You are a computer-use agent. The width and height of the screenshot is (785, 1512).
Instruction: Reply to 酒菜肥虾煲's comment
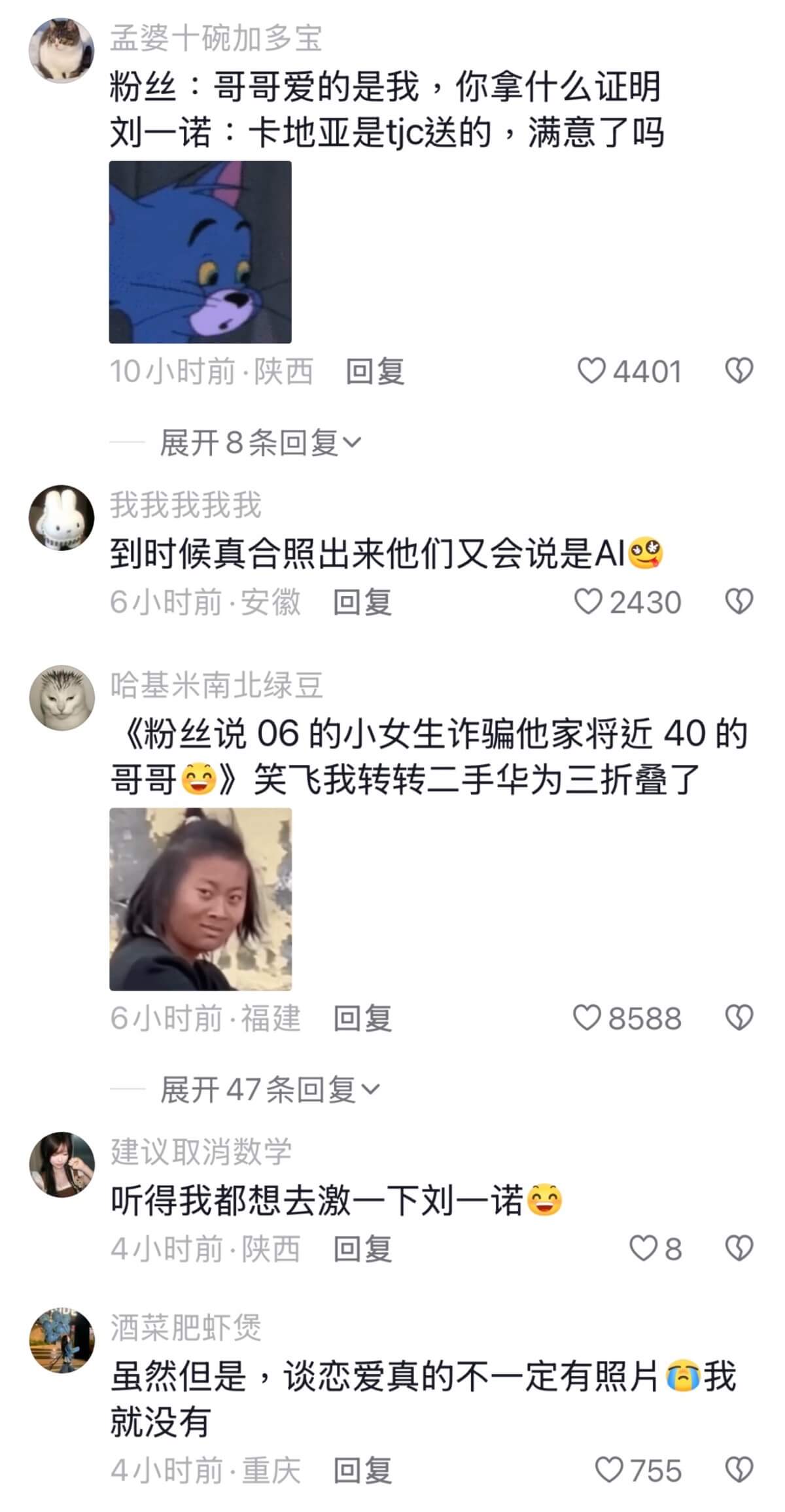[362, 1471]
